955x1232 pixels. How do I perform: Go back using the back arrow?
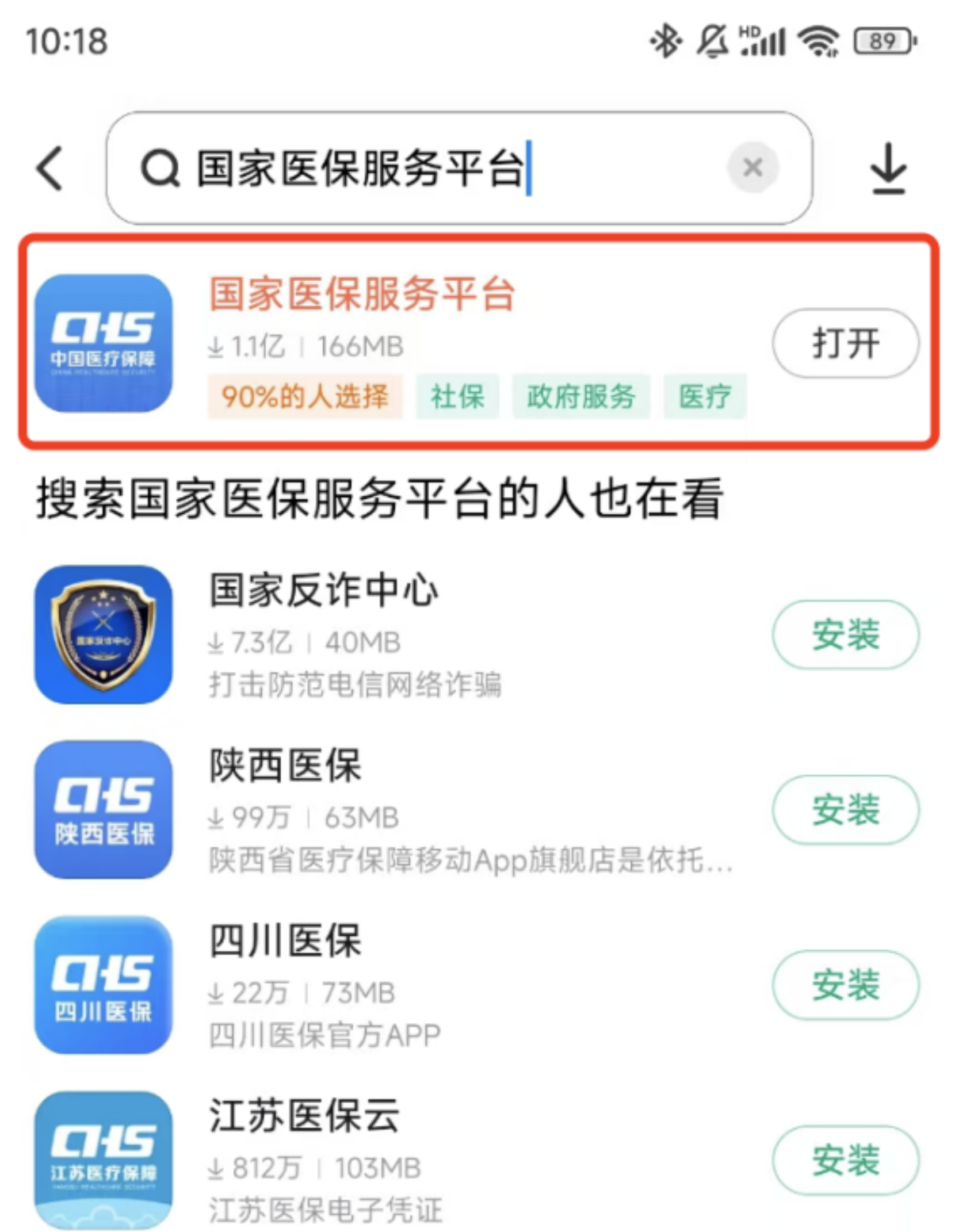click(x=49, y=169)
